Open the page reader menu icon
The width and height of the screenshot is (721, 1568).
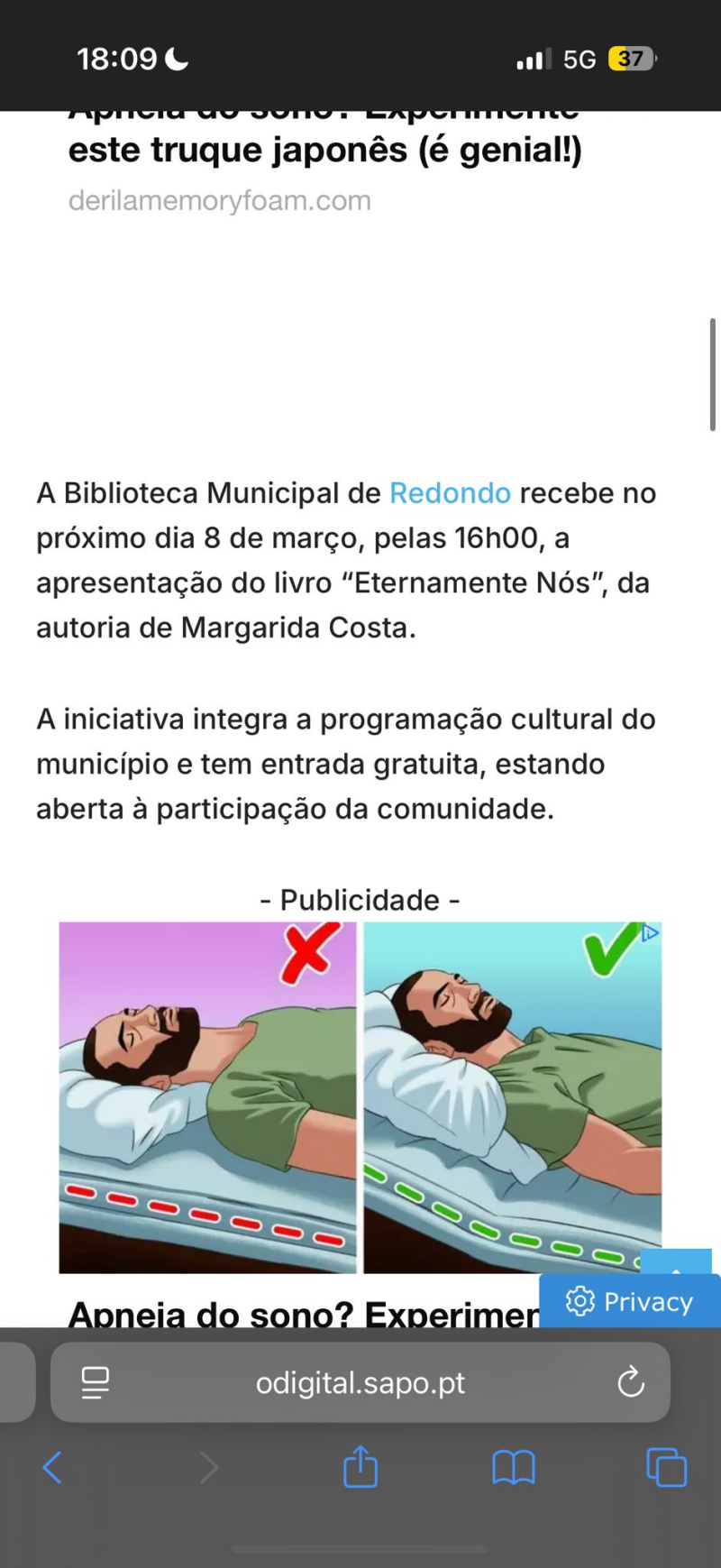pos(95,1382)
